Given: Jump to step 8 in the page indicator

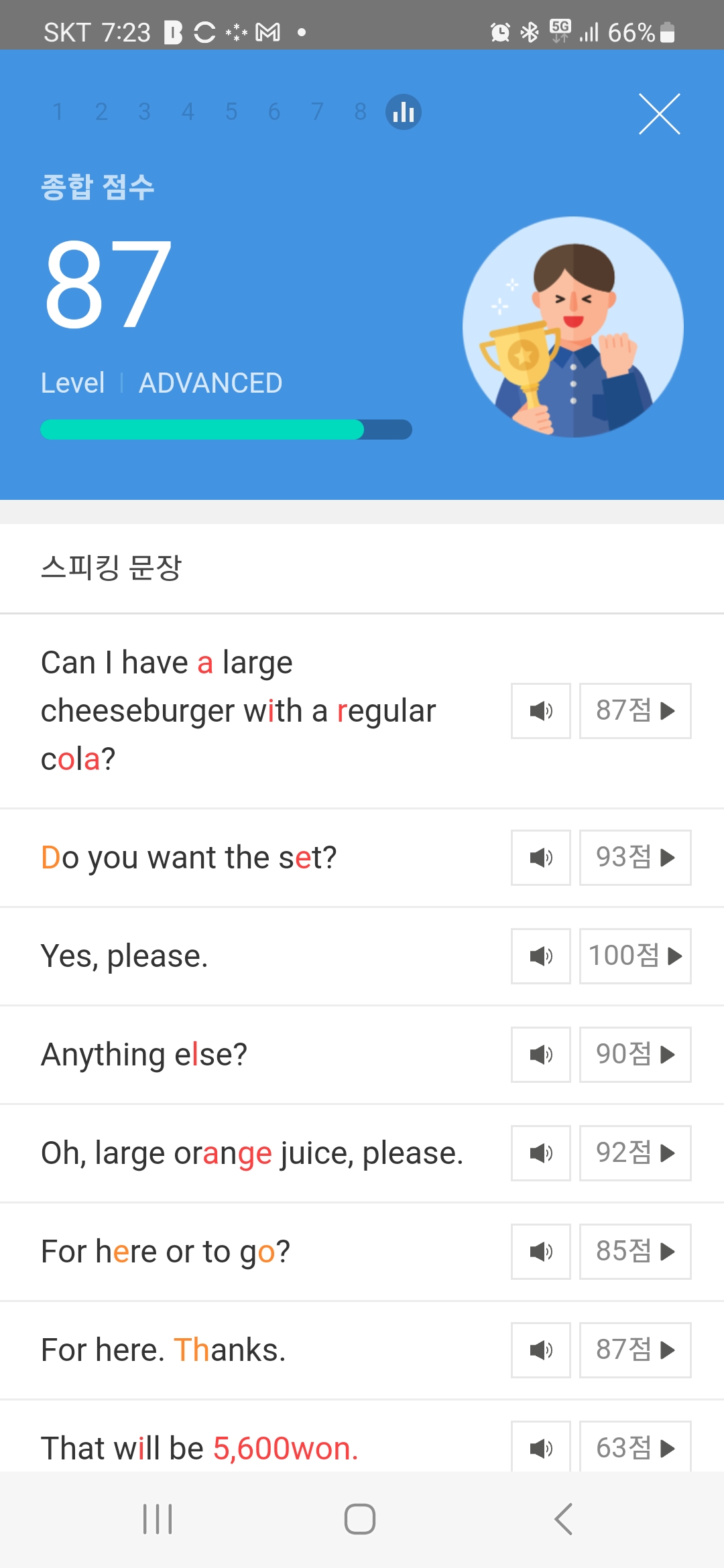Looking at the screenshot, I should [361, 112].
